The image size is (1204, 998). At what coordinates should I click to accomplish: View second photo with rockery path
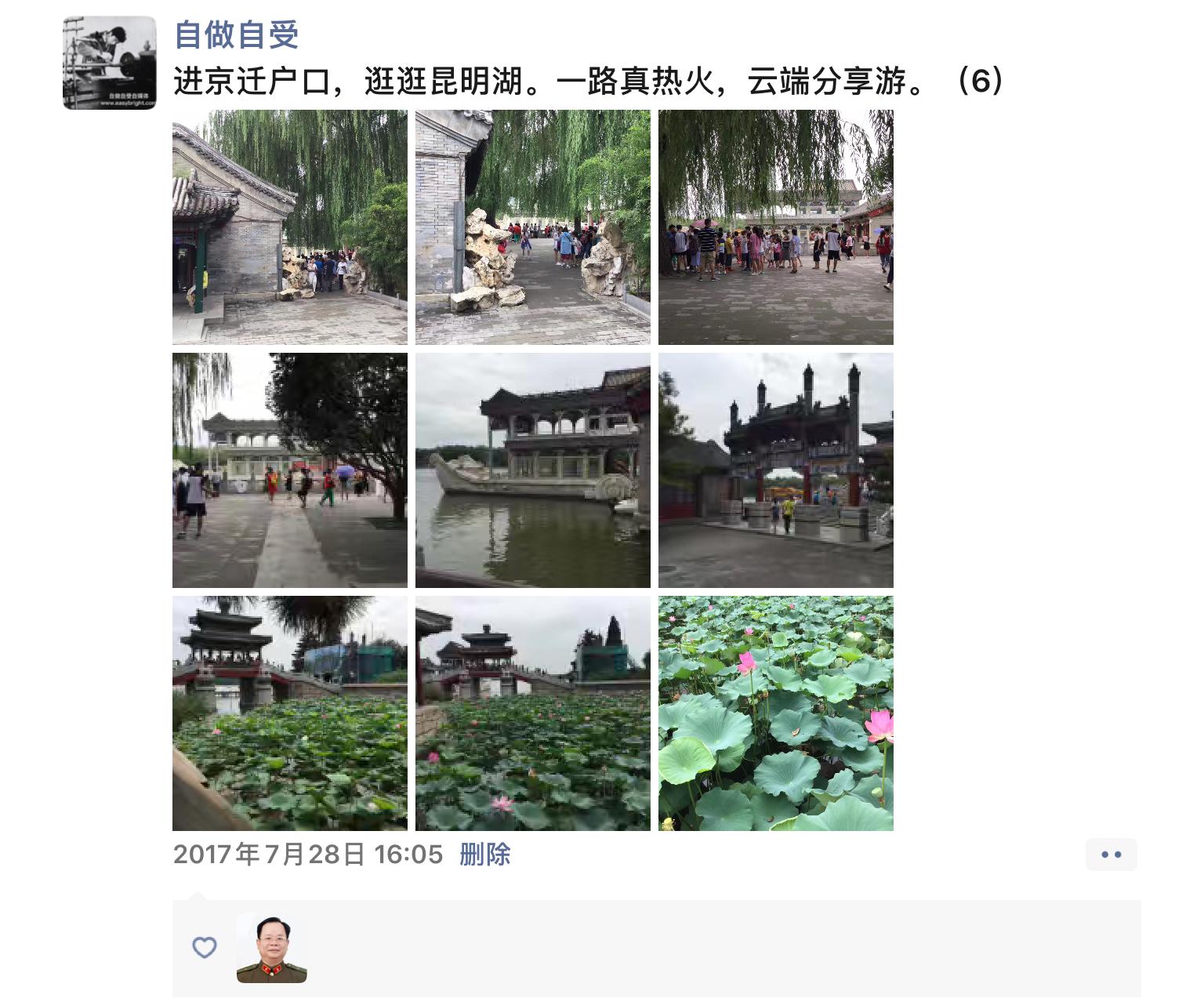[x=532, y=227]
